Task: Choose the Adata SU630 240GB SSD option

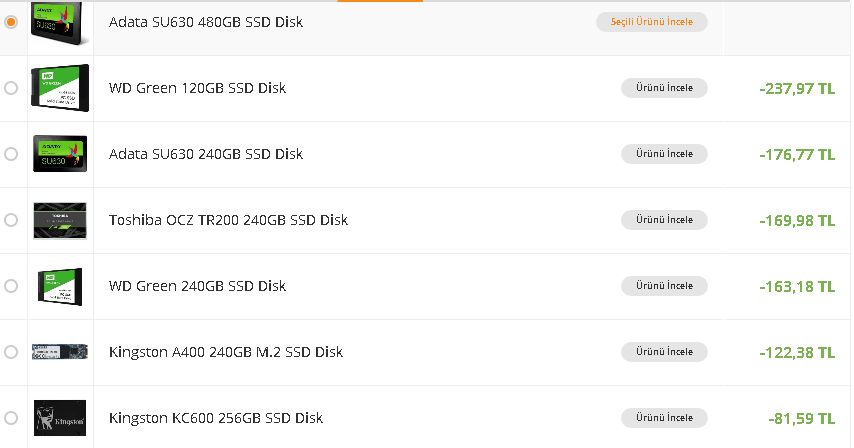Action: tap(11, 154)
